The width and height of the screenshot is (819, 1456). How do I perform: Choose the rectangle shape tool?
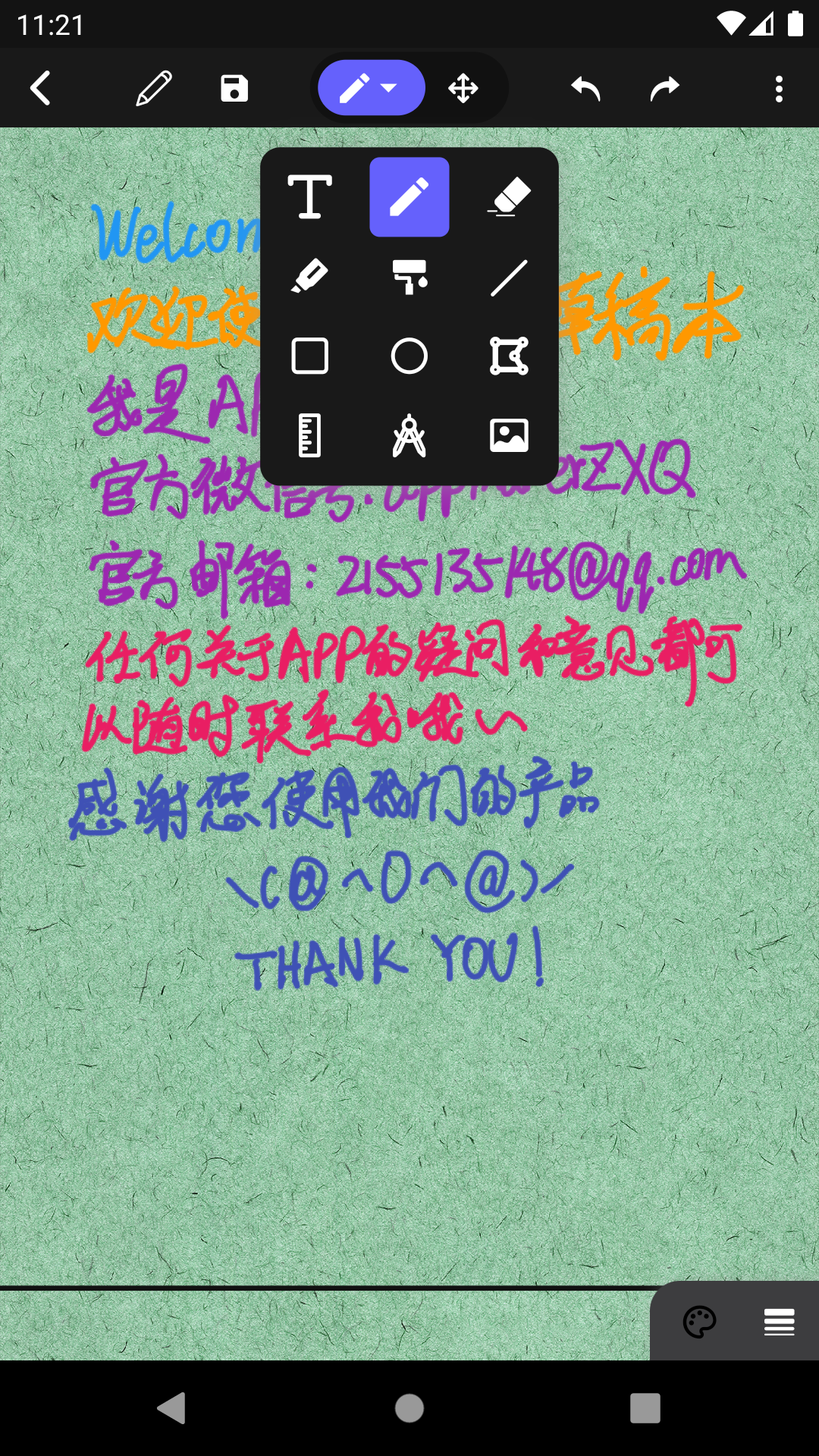point(310,356)
